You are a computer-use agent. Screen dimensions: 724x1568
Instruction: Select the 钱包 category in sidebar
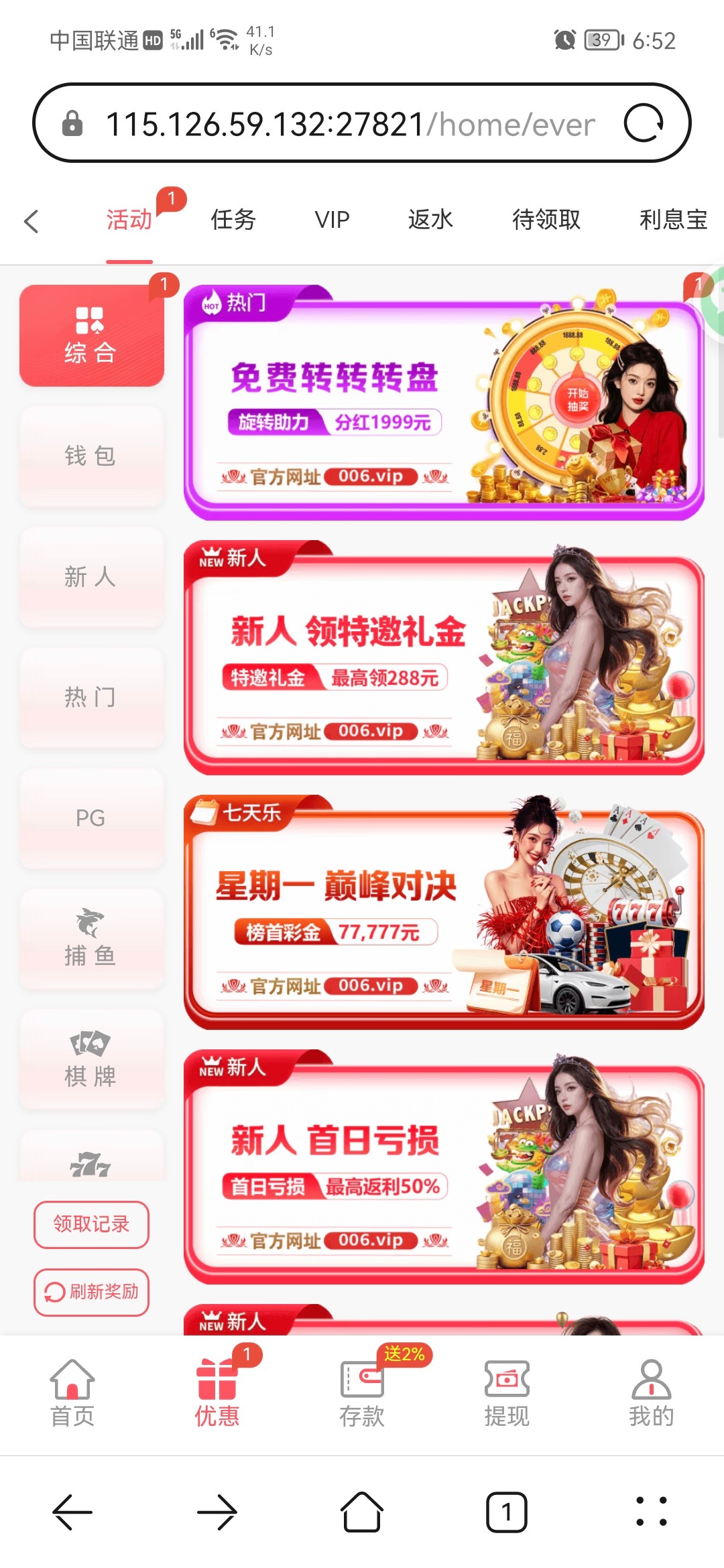pyautogui.click(x=91, y=456)
